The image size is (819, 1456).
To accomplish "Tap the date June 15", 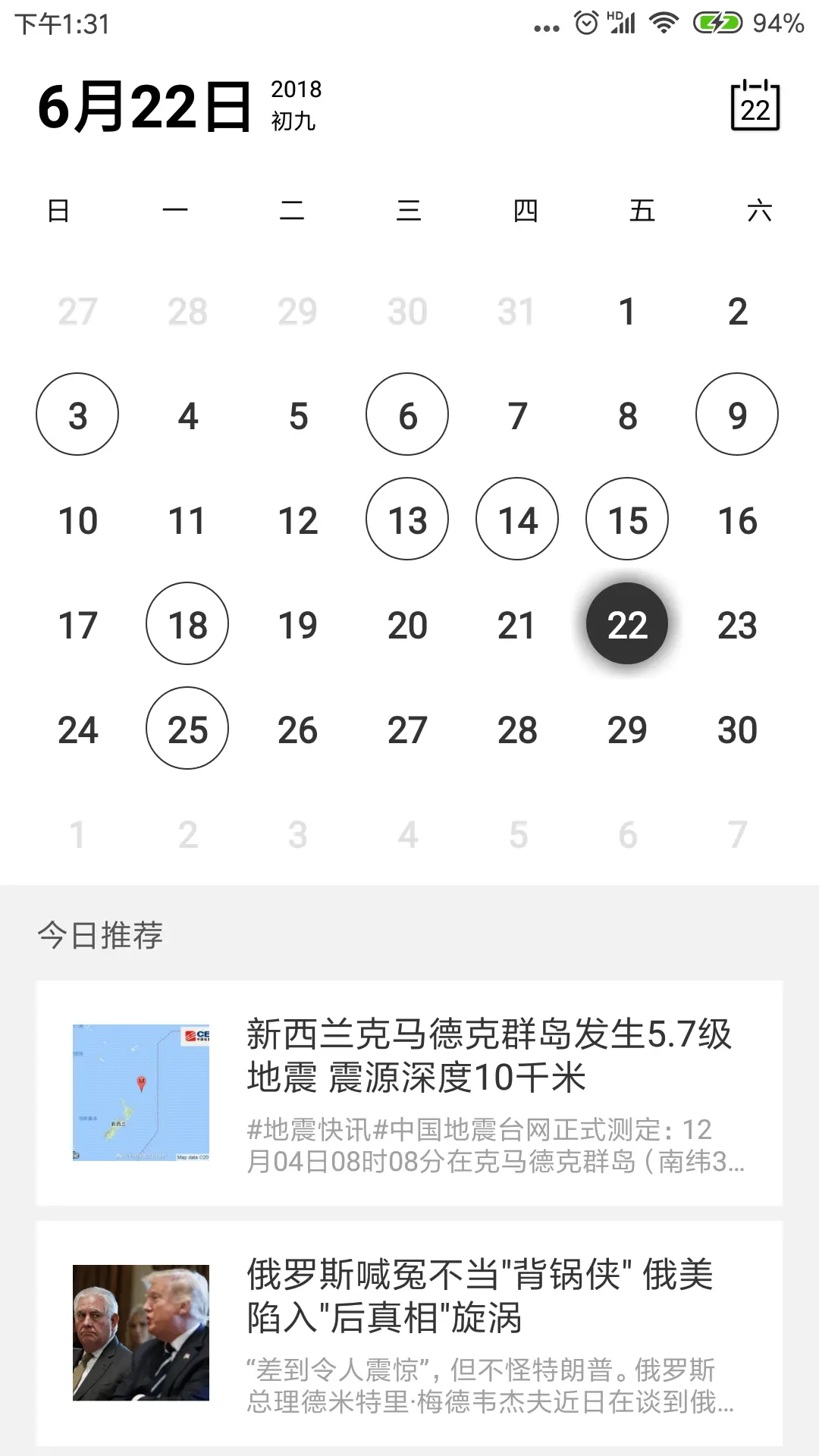I will pyautogui.click(x=627, y=519).
